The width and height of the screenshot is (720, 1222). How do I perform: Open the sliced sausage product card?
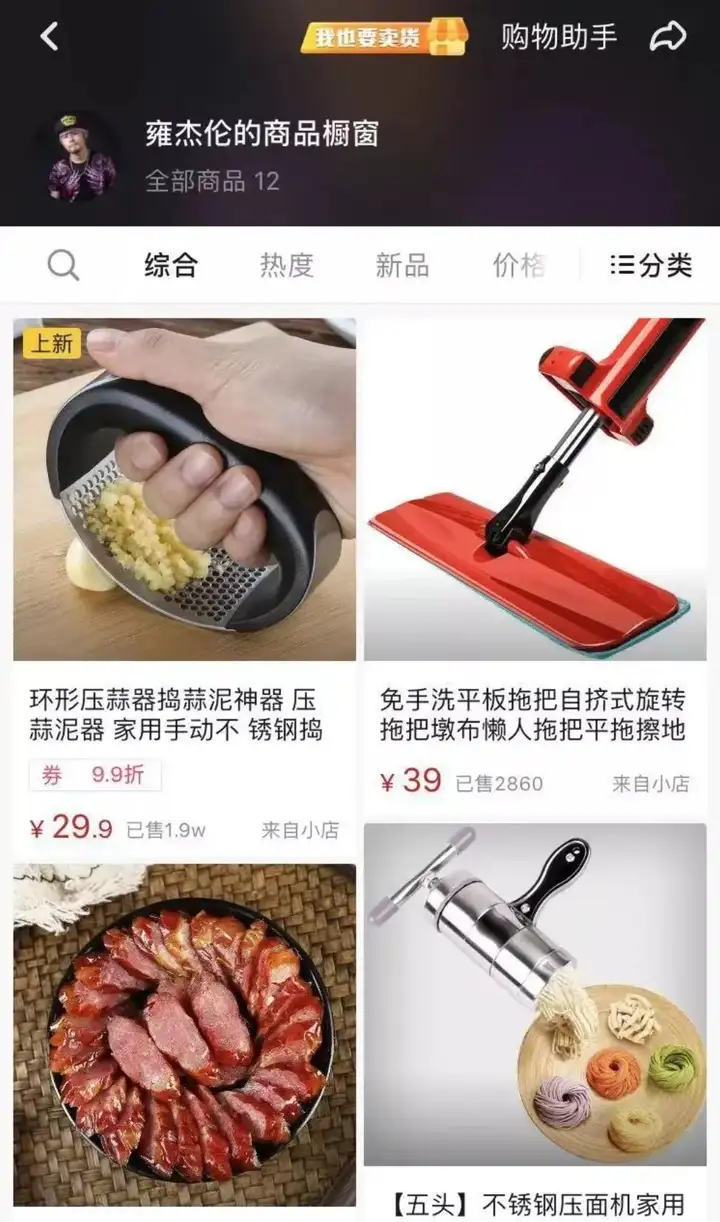(184, 1041)
